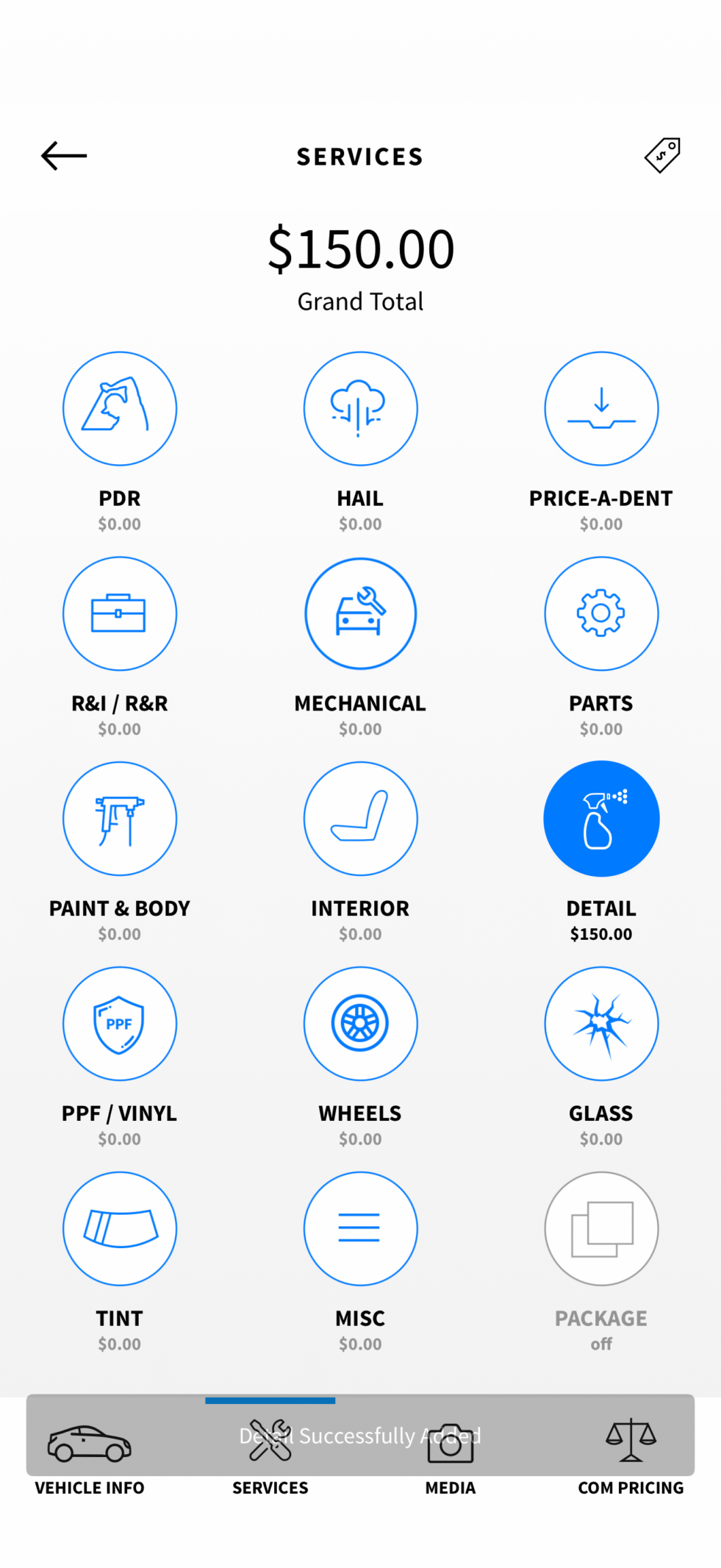
Task: Open the Wheels category
Action: [x=360, y=1024]
